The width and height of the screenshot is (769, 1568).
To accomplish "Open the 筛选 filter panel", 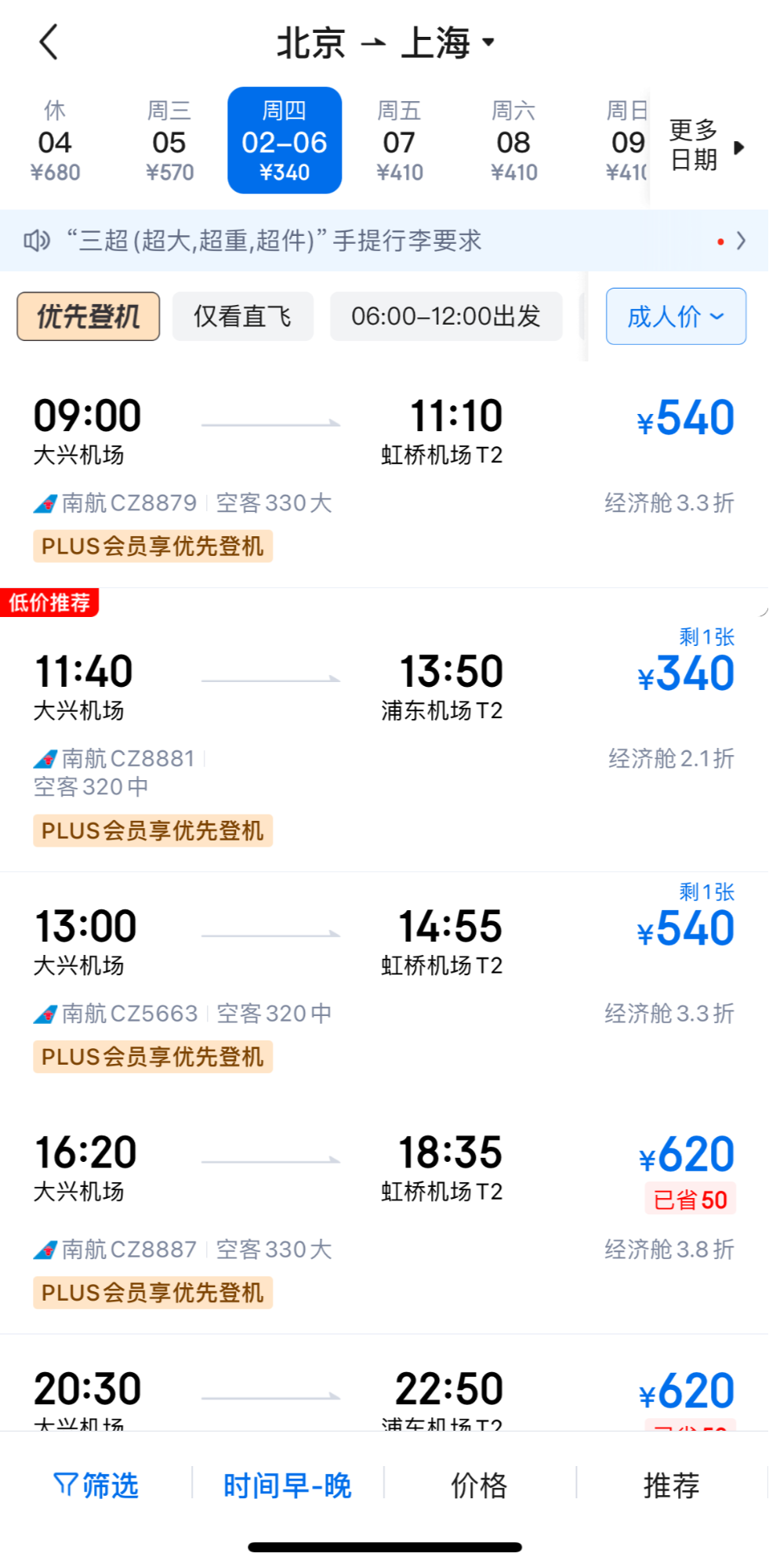I will coord(96,1486).
